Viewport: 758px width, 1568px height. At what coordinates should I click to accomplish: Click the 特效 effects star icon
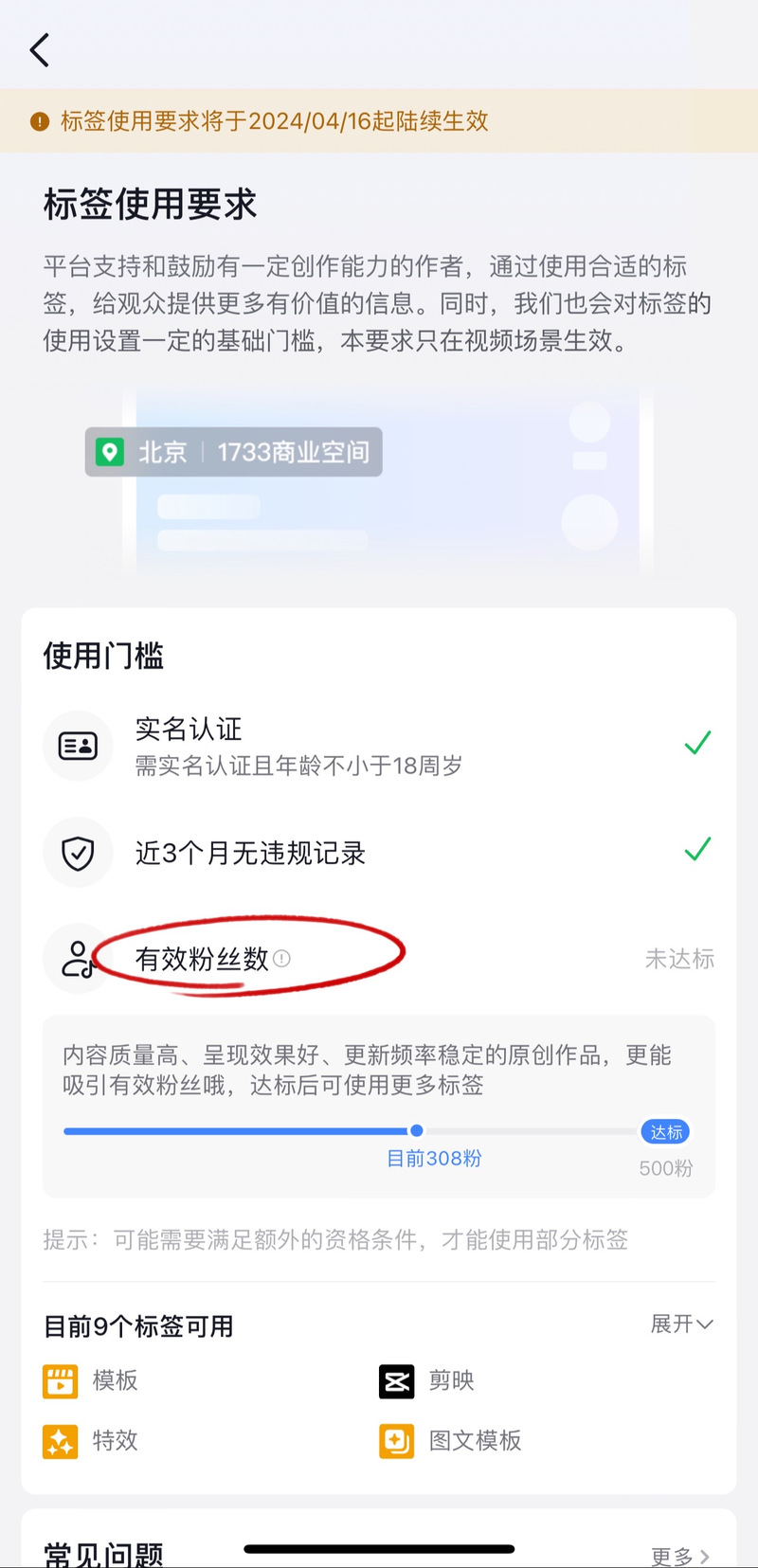[x=61, y=1440]
